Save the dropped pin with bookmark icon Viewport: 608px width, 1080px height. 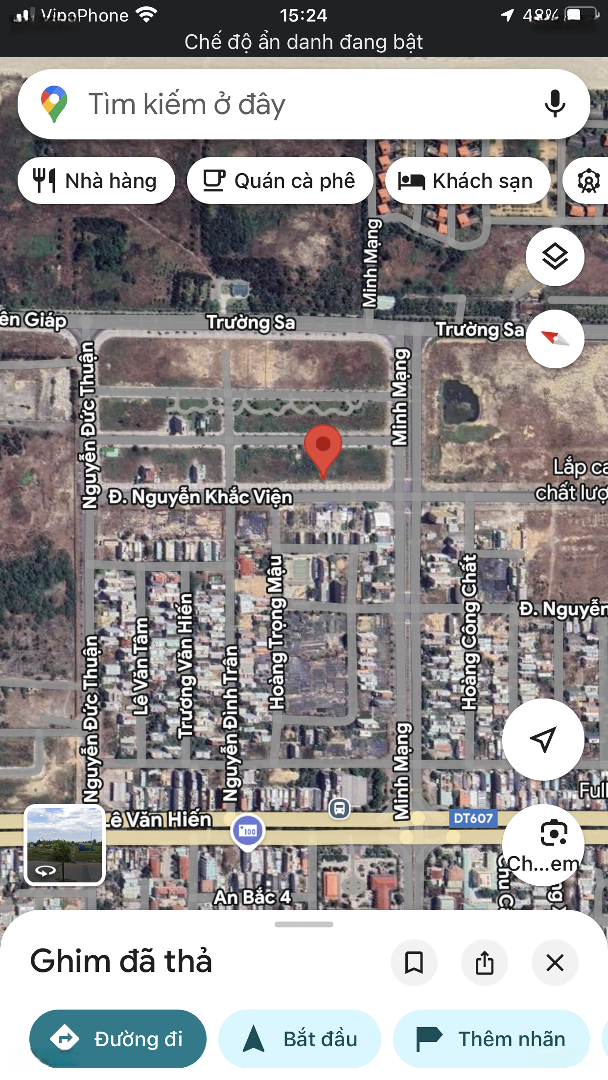coord(414,963)
